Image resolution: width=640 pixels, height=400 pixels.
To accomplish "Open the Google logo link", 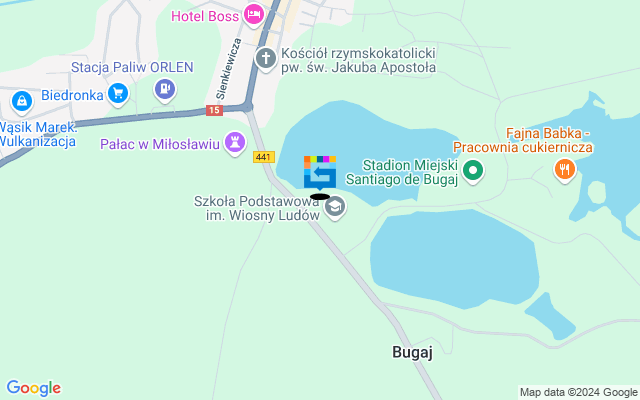I will click(x=33, y=388).
